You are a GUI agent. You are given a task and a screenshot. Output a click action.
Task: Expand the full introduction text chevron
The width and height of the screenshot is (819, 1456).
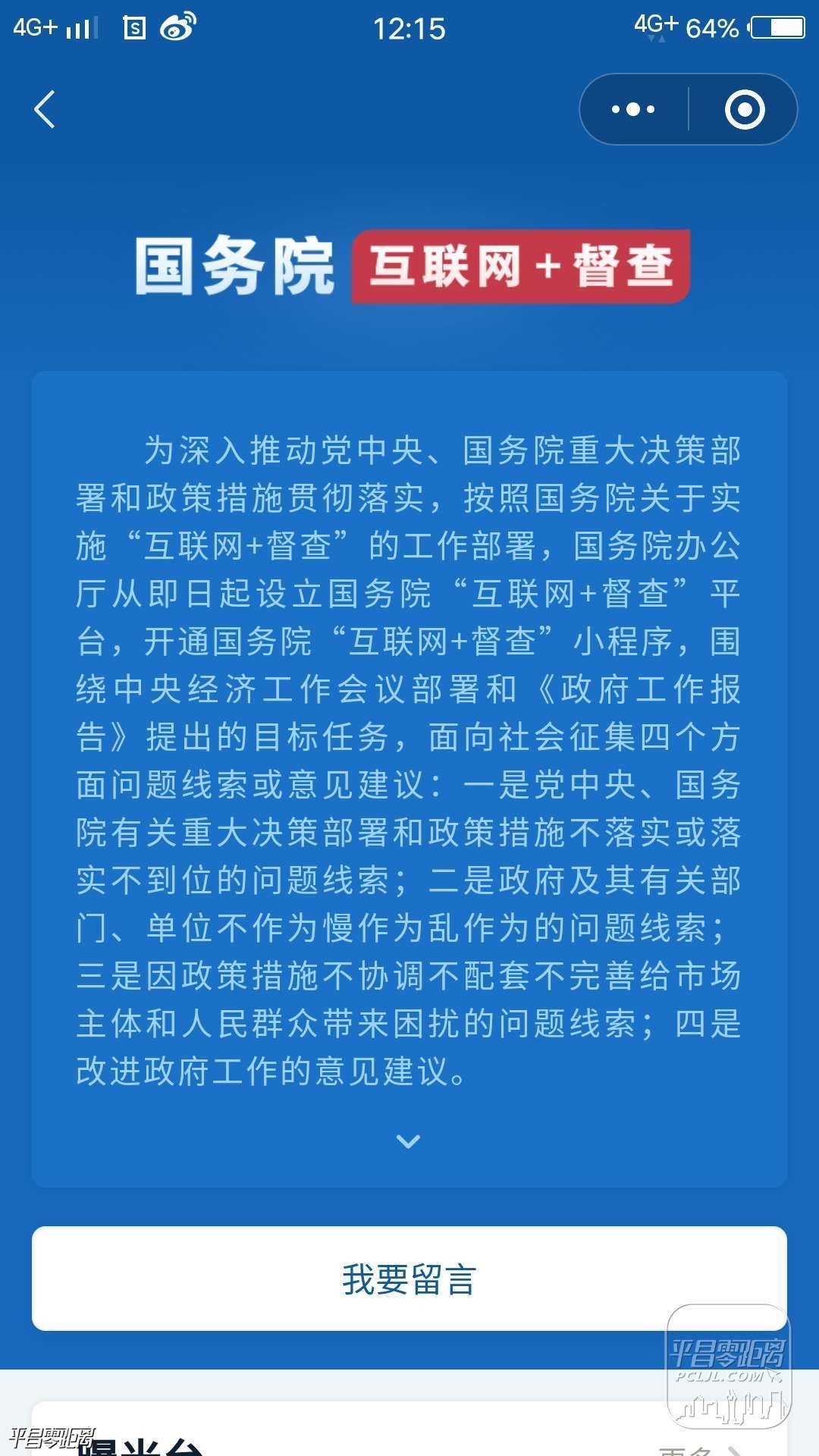coord(409,1141)
